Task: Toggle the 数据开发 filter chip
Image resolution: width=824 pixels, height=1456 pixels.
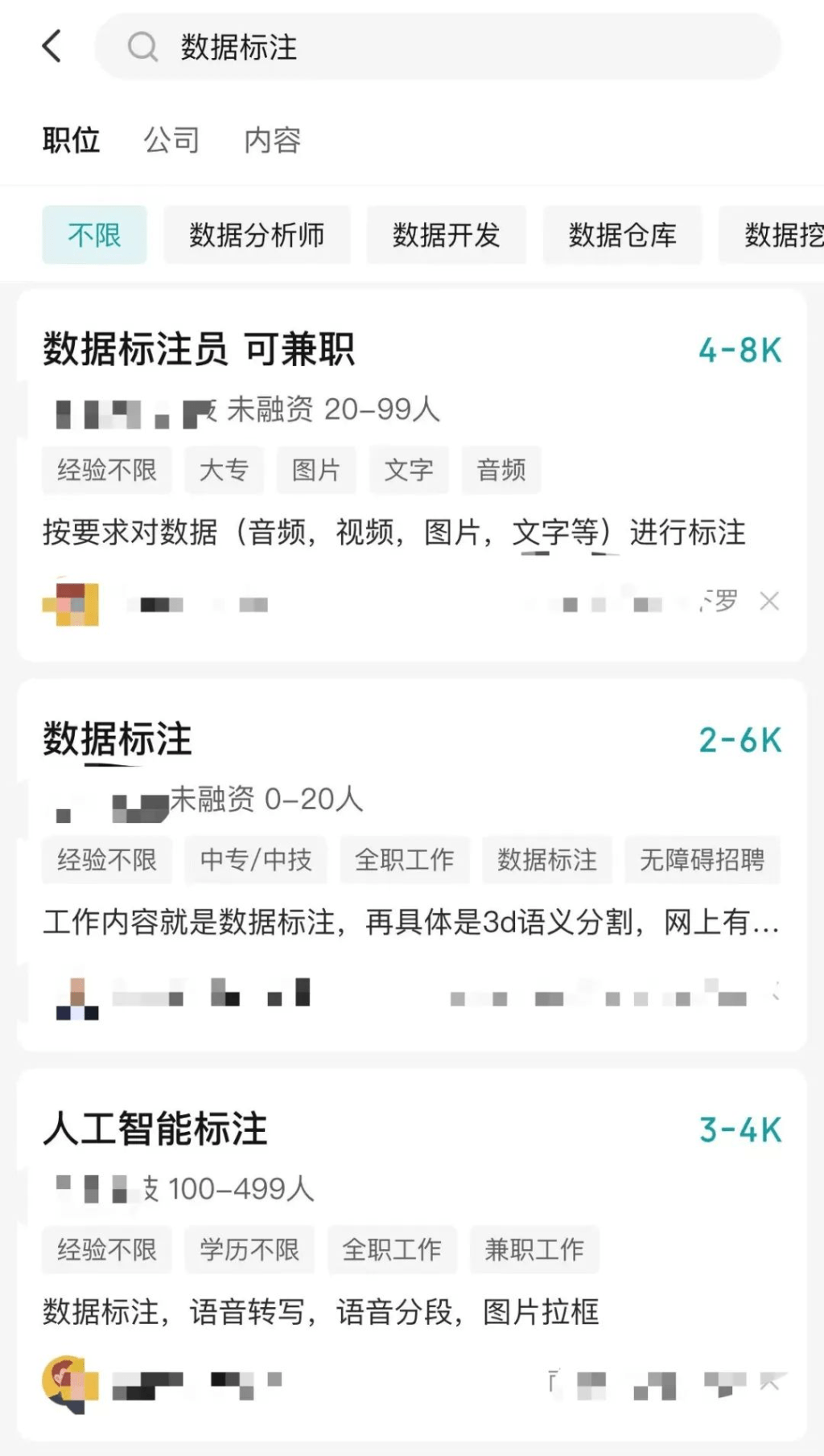Action: click(446, 235)
